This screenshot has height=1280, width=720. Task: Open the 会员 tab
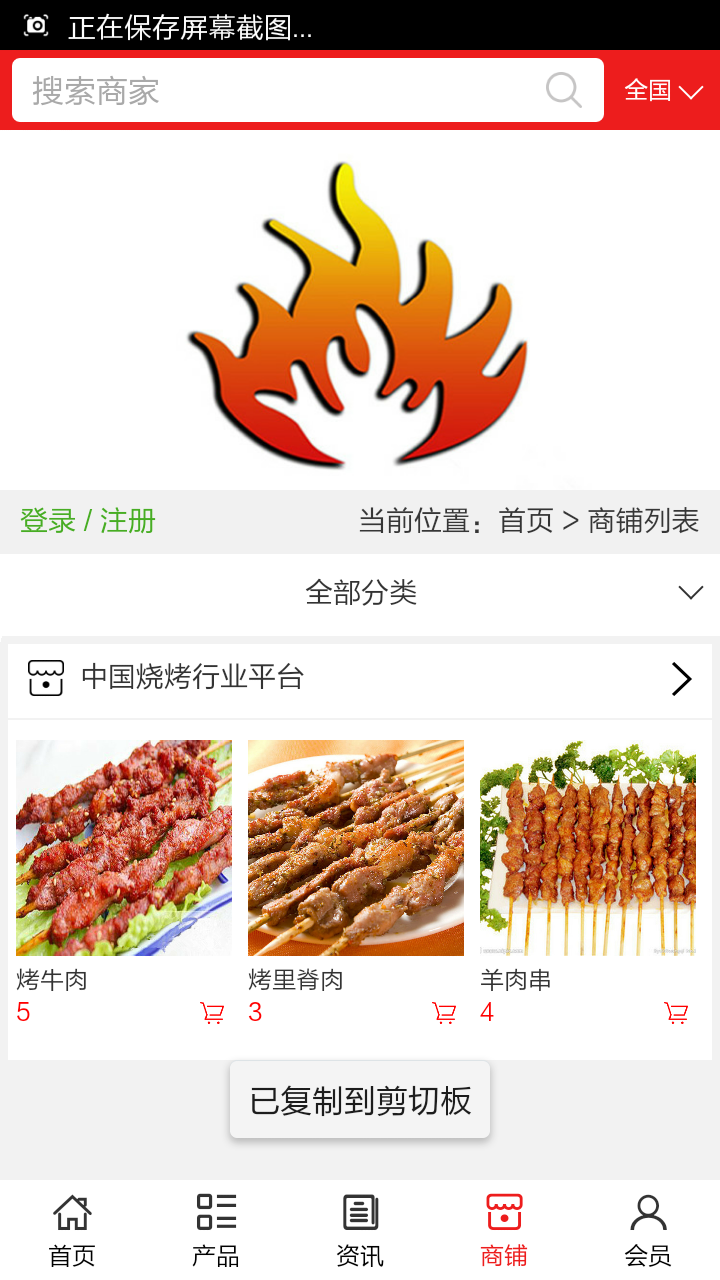pyautogui.click(x=648, y=1230)
